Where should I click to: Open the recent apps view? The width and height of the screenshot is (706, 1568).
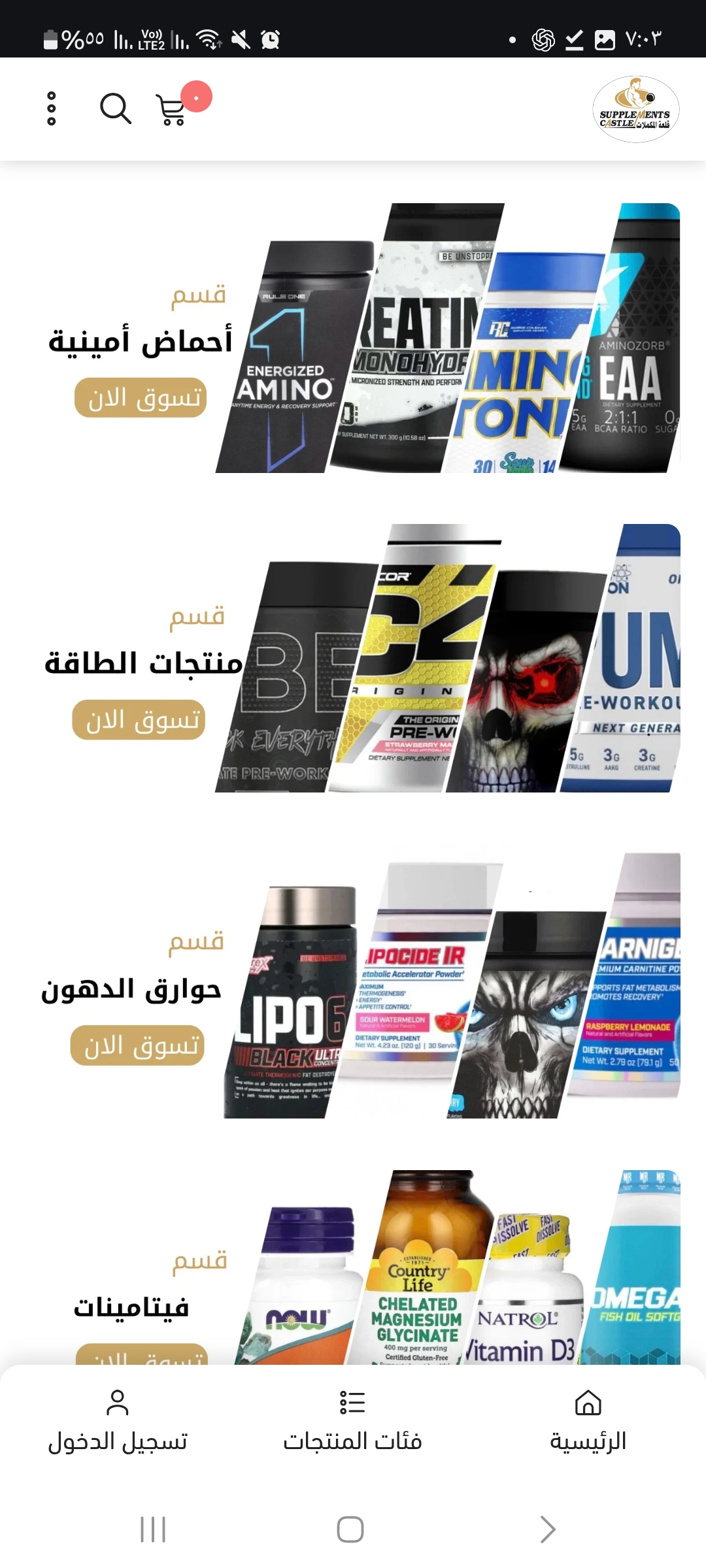153,1529
